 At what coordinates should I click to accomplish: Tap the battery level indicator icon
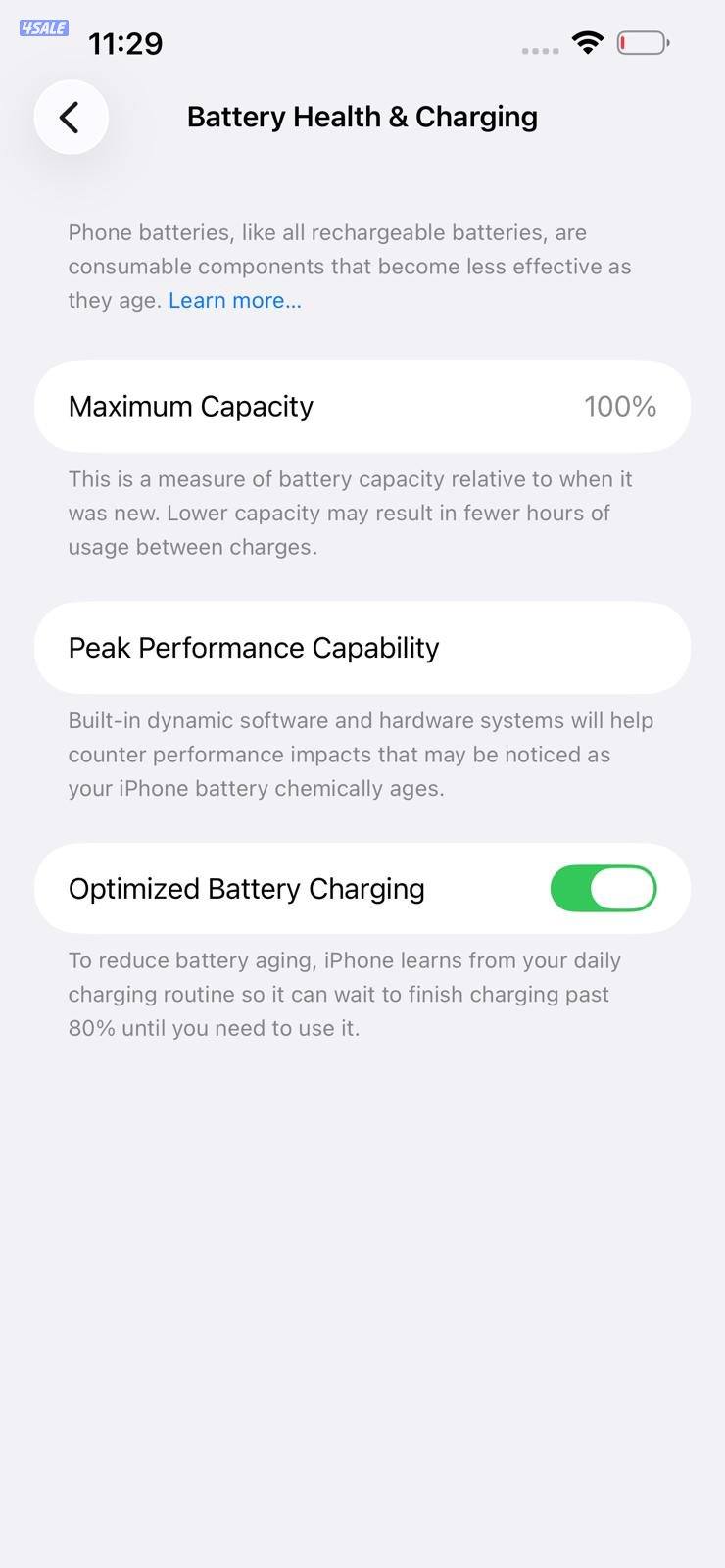[x=643, y=43]
